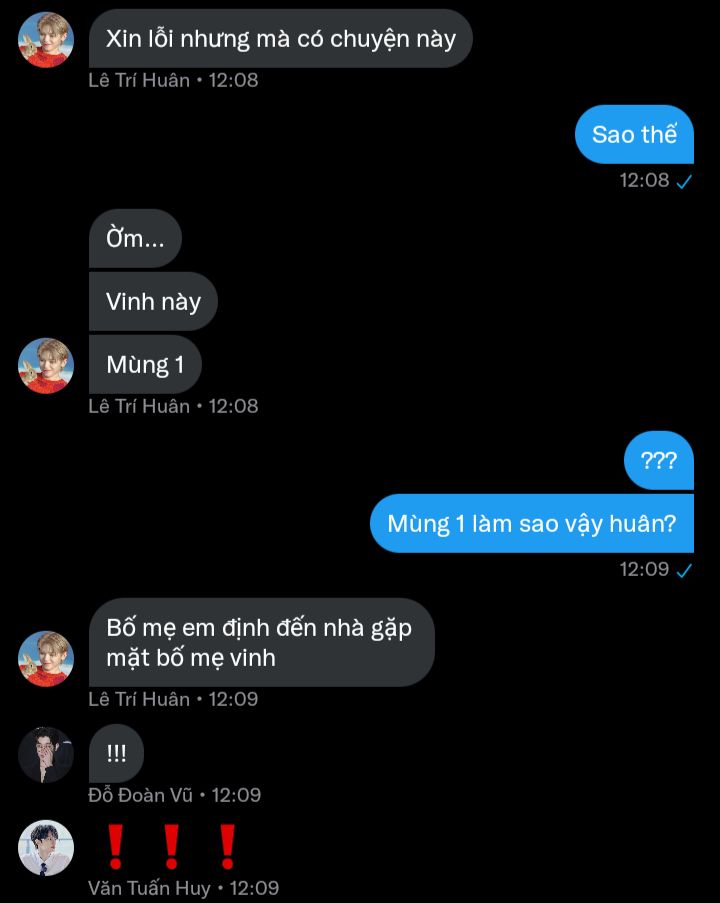Open Đỗ Đoàn Vũ's profile picture

tap(46, 755)
